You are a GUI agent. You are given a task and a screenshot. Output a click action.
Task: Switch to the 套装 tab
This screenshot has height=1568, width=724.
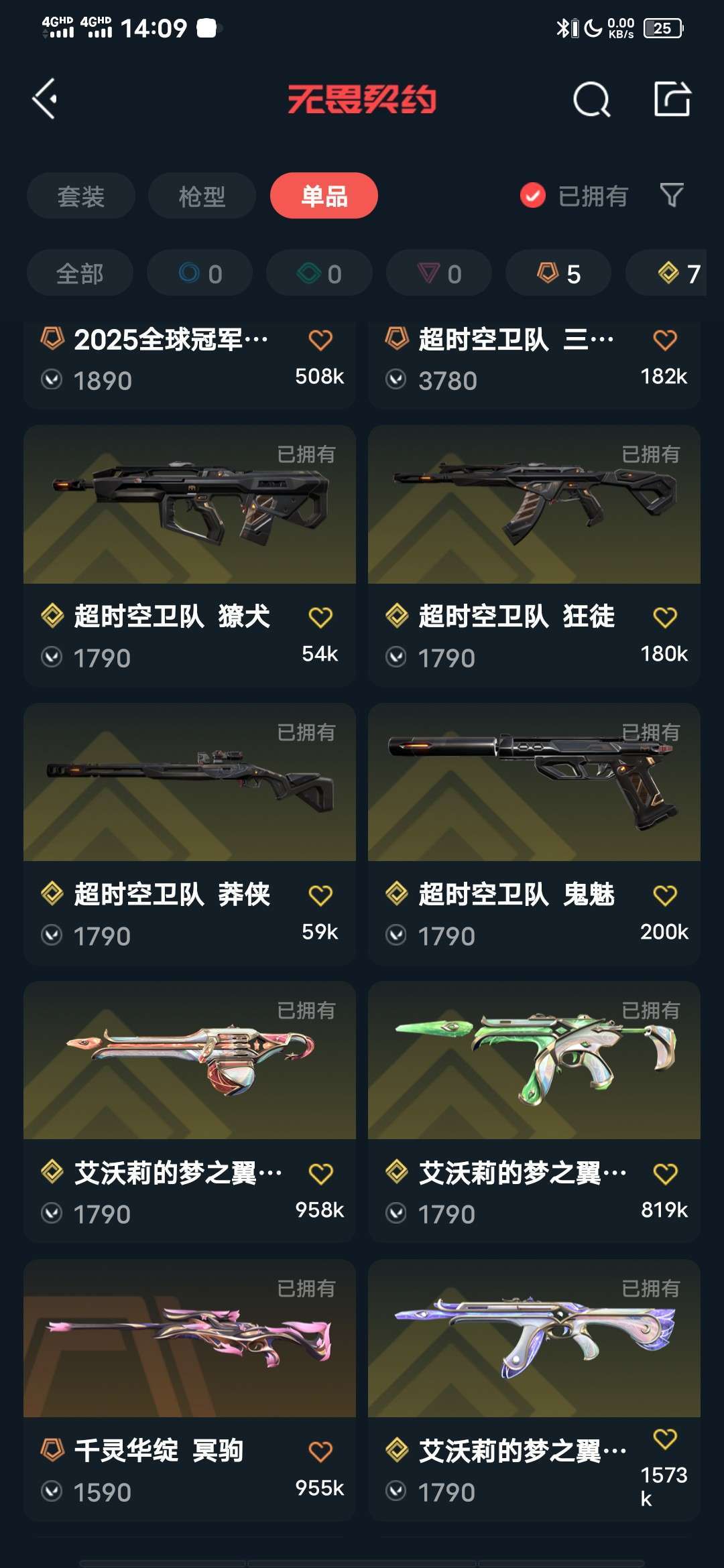tap(80, 195)
